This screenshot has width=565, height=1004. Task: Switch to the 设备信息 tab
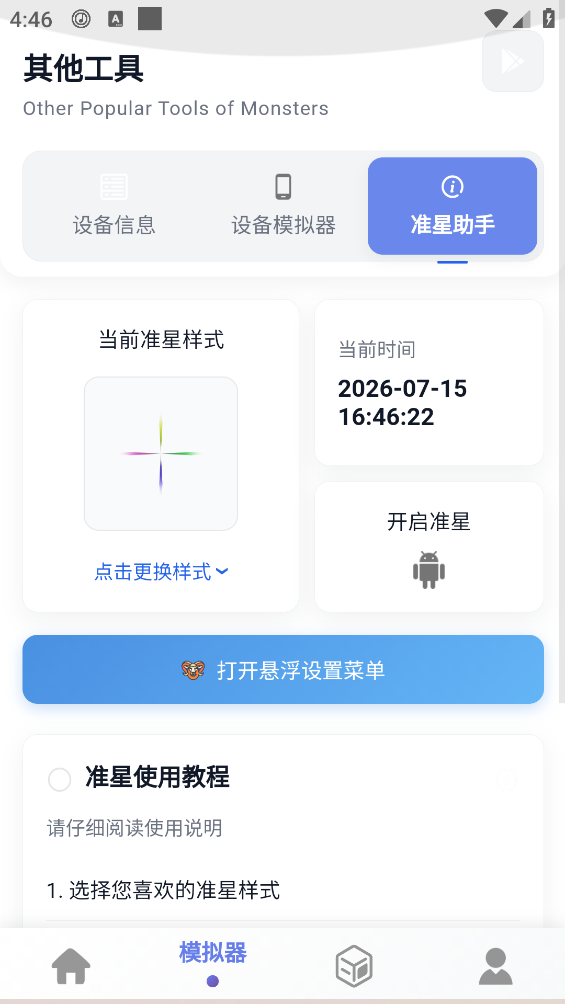point(114,206)
